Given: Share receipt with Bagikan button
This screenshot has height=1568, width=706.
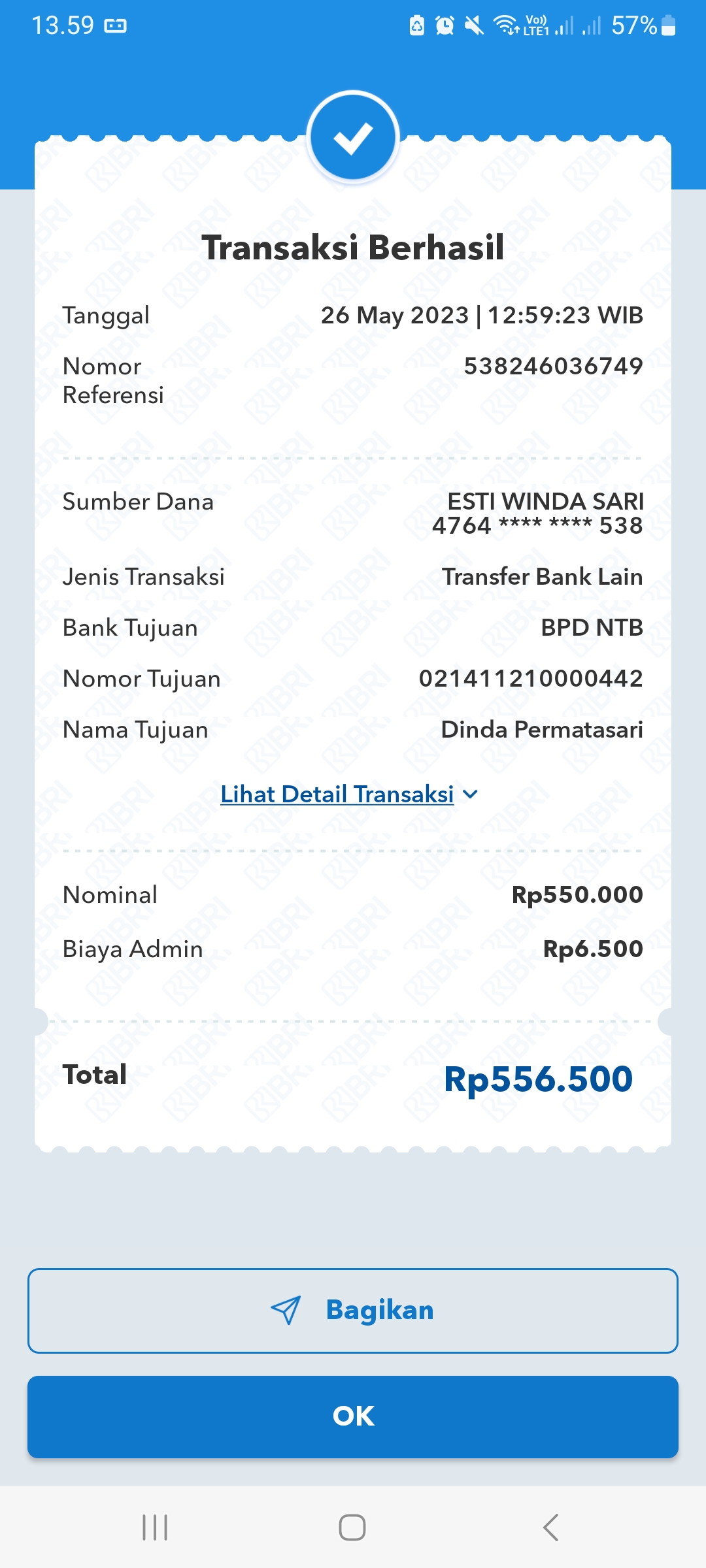Looking at the screenshot, I should [353, 1311].
